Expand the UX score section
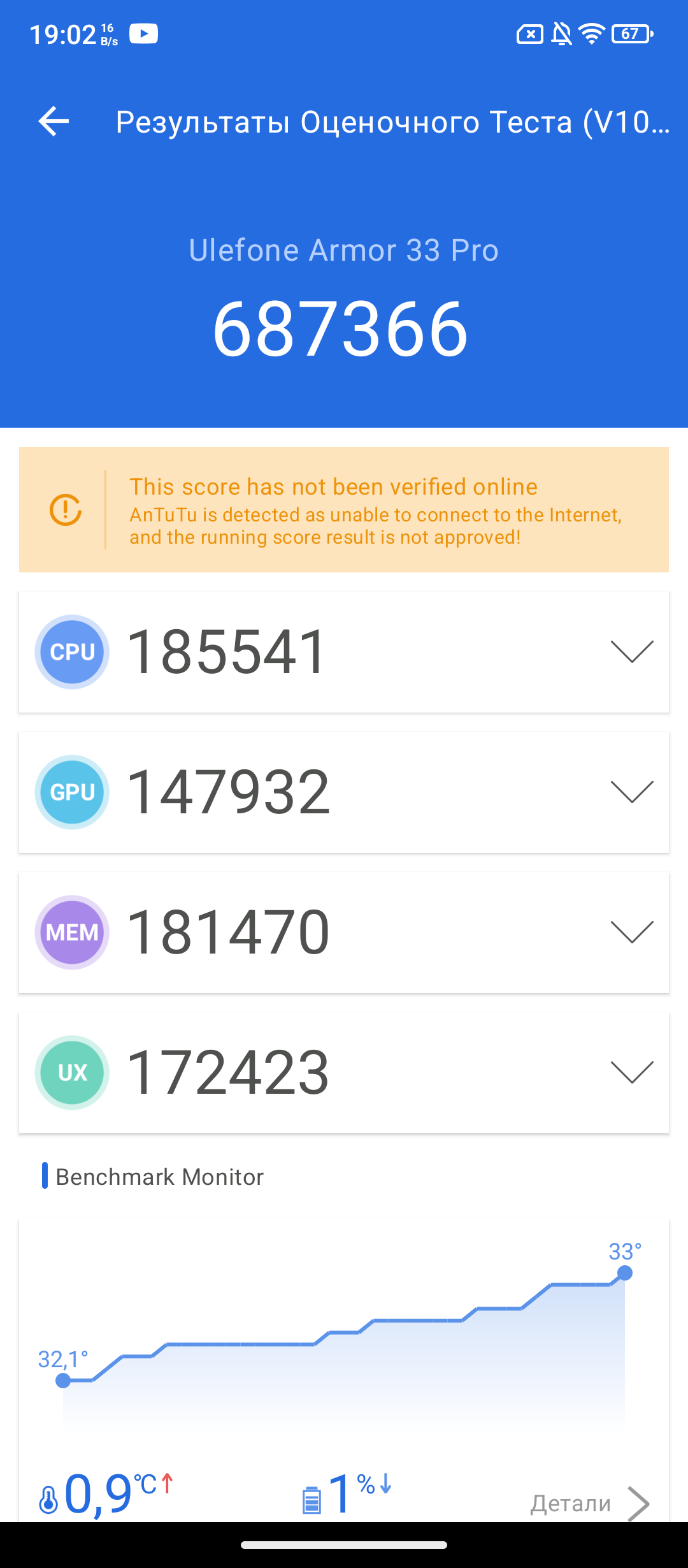Viewport: 688px width, 1568px height. click(x=631, y=1072)
